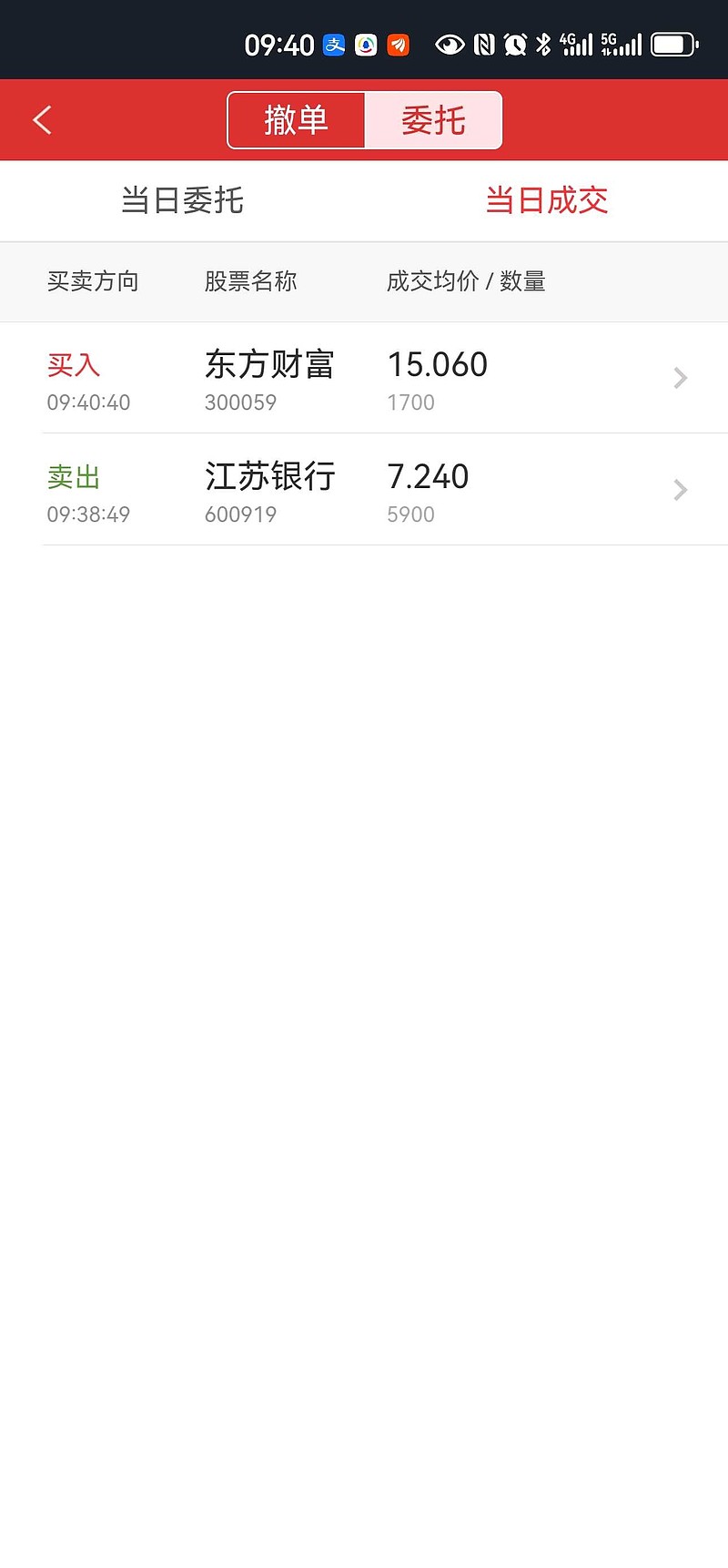
Task: Switch to the 撤单 segment
Action: [x=297, y=120]
